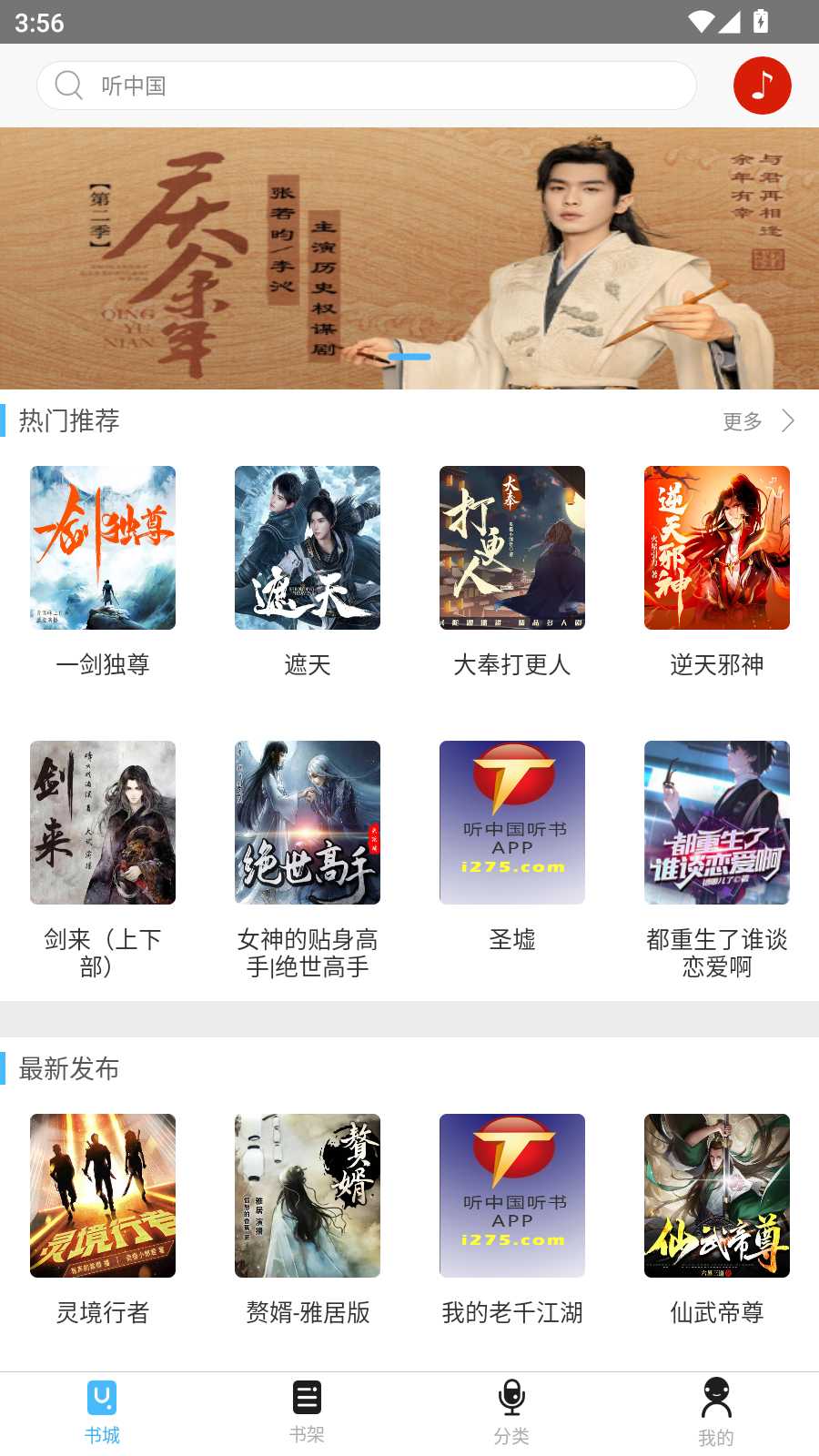Open the book 一剑独尊

tap(103, 548)
